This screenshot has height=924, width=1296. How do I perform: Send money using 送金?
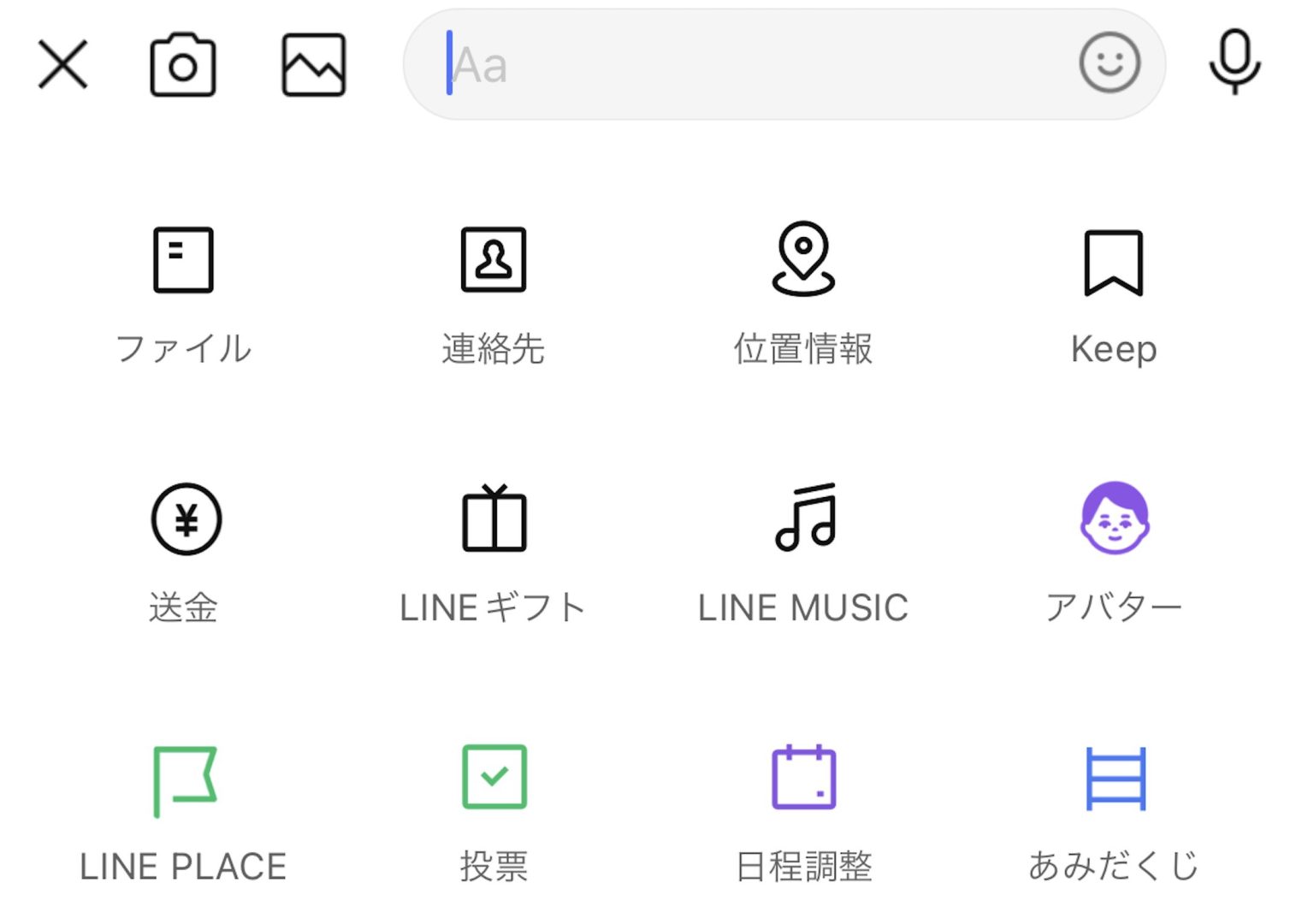[x=186, y=552]
